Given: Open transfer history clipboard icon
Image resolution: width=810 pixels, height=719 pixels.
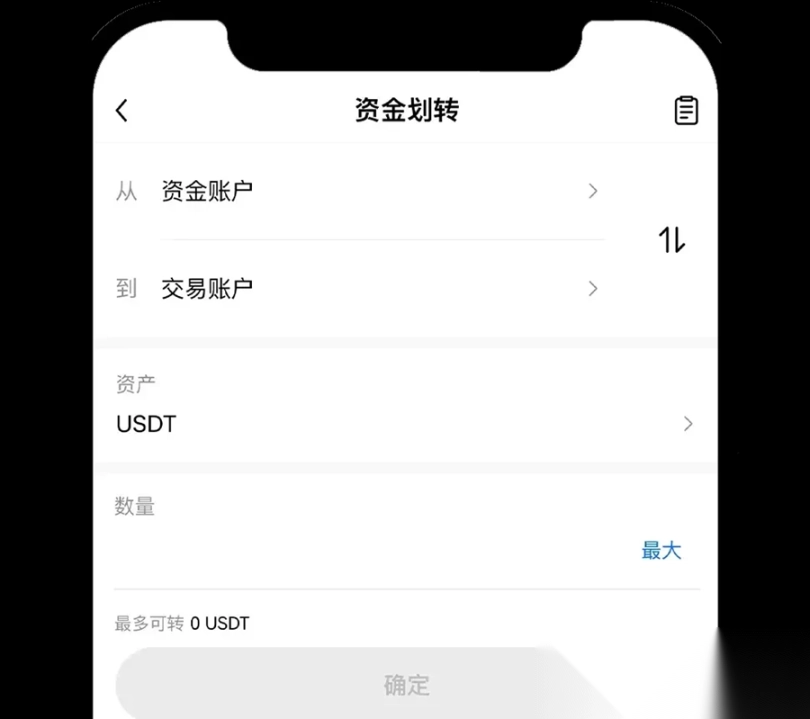Looking at the screenshot, I should [686, 110].
